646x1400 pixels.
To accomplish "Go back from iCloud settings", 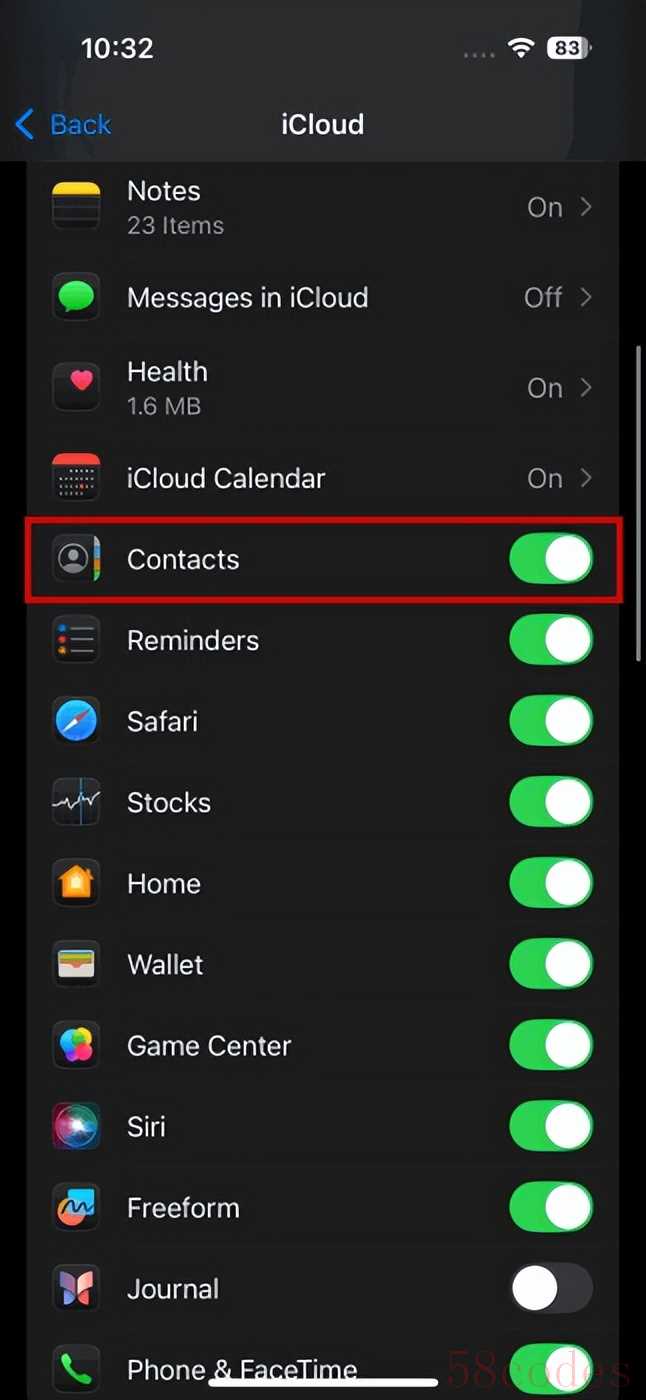I will pyautogui.click(x=62, y=125).
